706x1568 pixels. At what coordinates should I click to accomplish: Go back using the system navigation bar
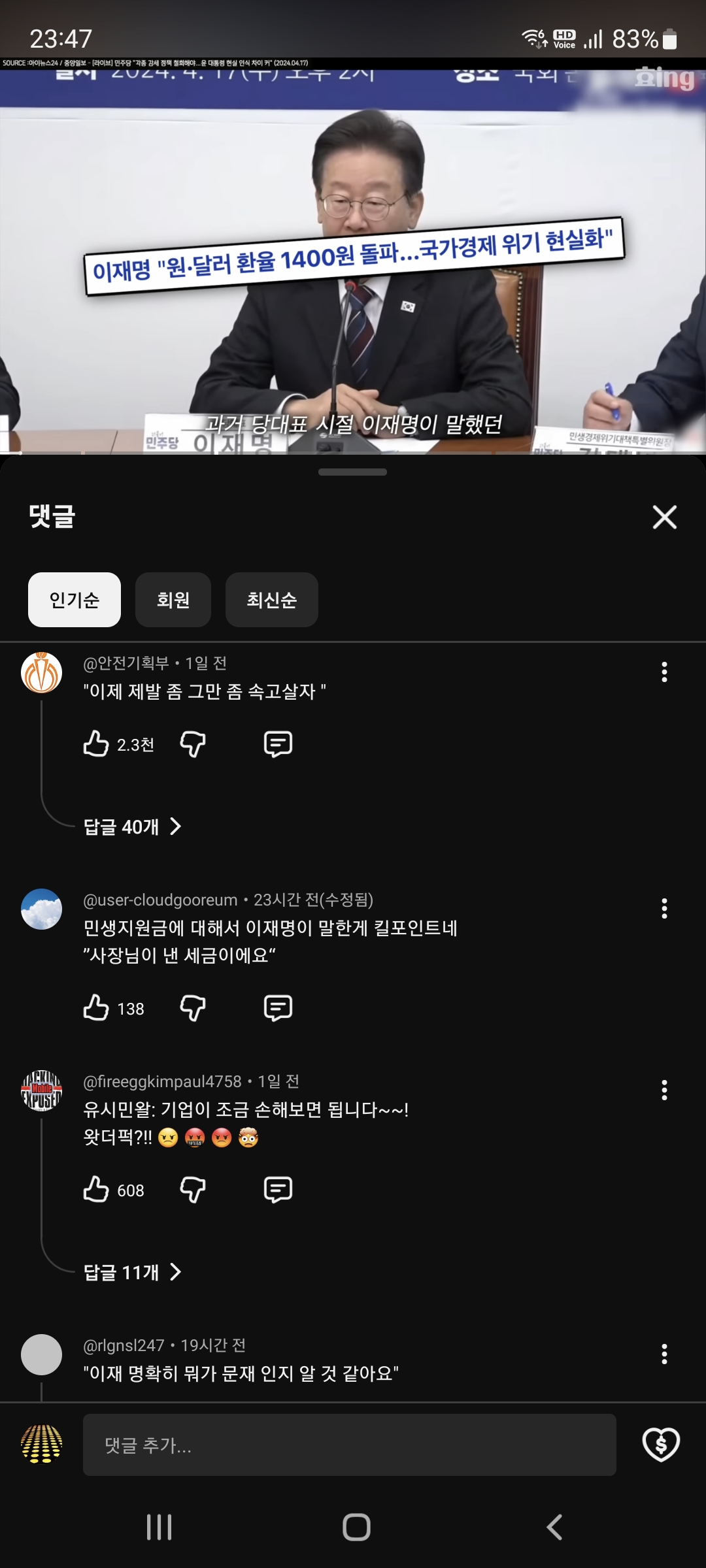[x=554, y=1527]
